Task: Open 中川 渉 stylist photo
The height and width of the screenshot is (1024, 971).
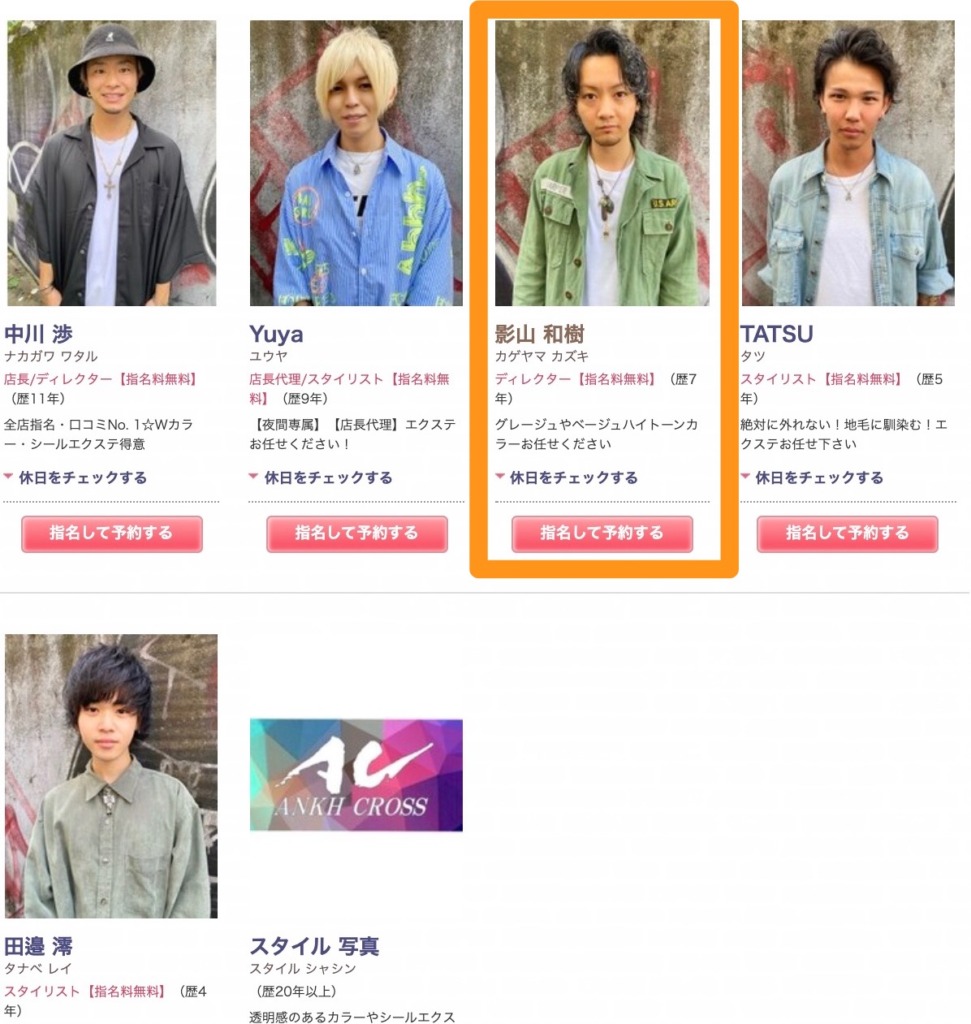Action: click(x=111, y=163)
